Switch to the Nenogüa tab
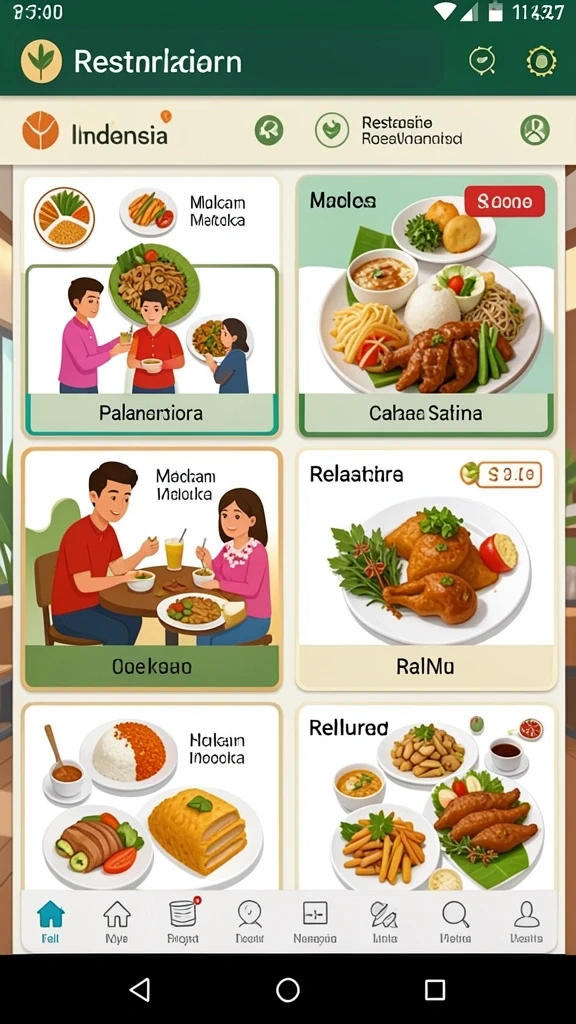Image resolution: width=576 pixels, height=1024 pixels. point(315,921)
